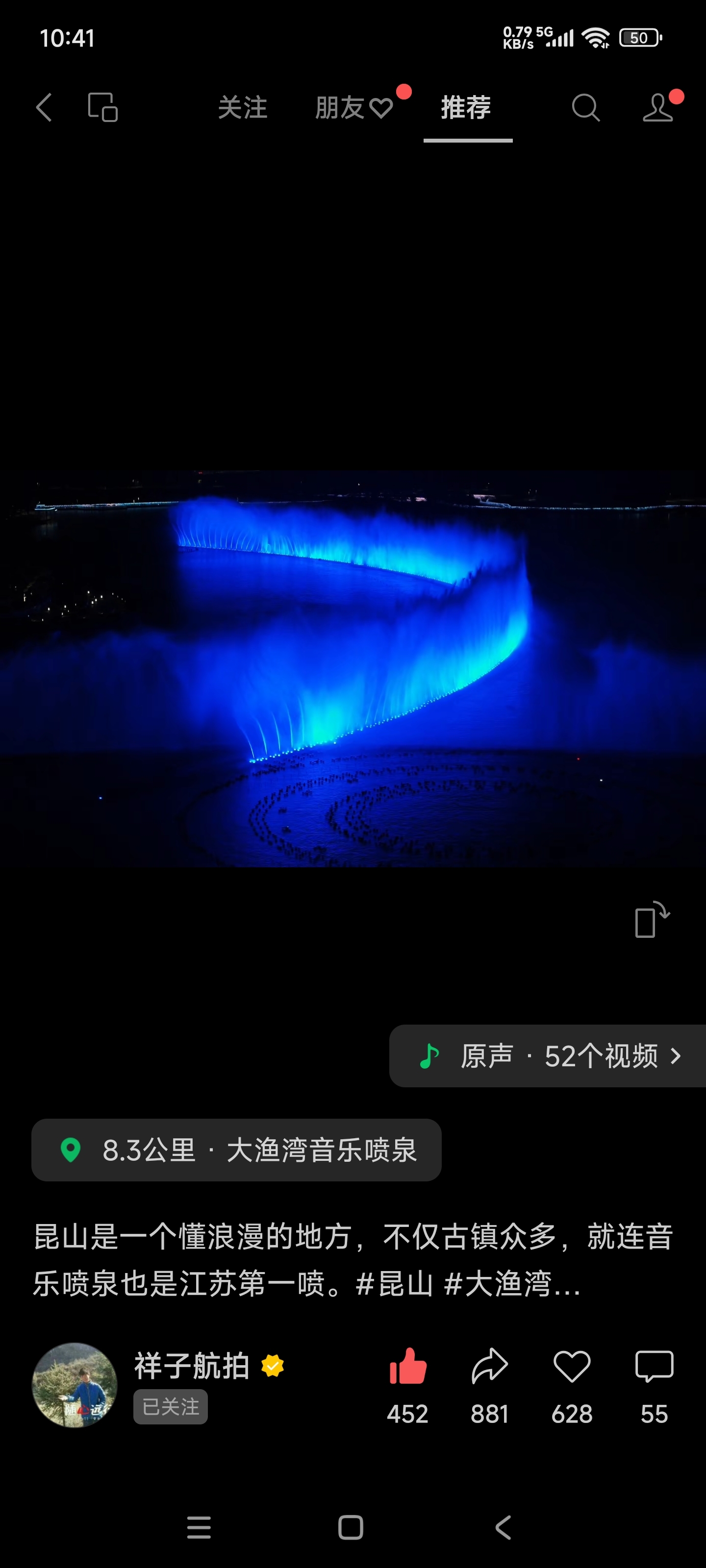This screenshot has height=1568, width=706.
Task: Switch to the 朋友 tab
Action: click(354, 108)
